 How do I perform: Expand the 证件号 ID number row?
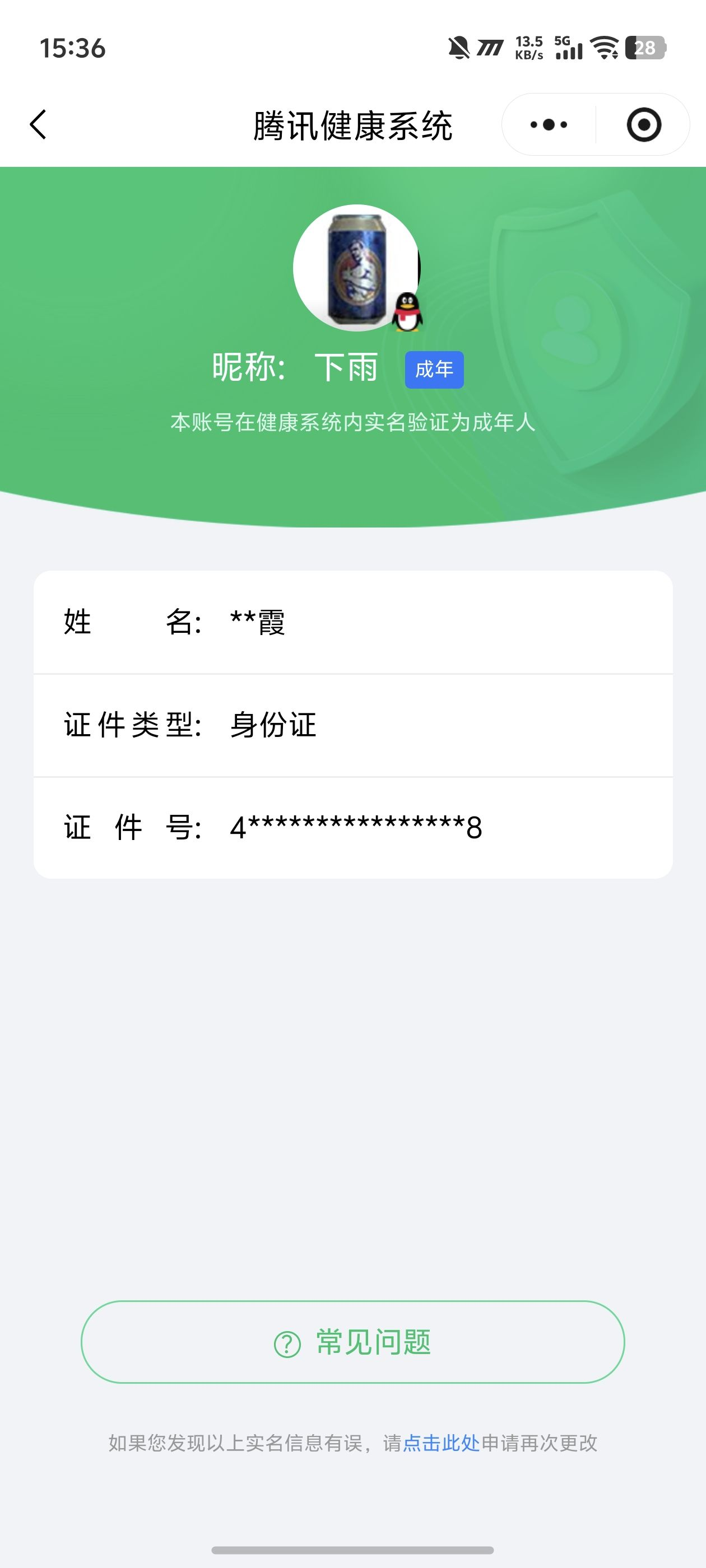354,827
